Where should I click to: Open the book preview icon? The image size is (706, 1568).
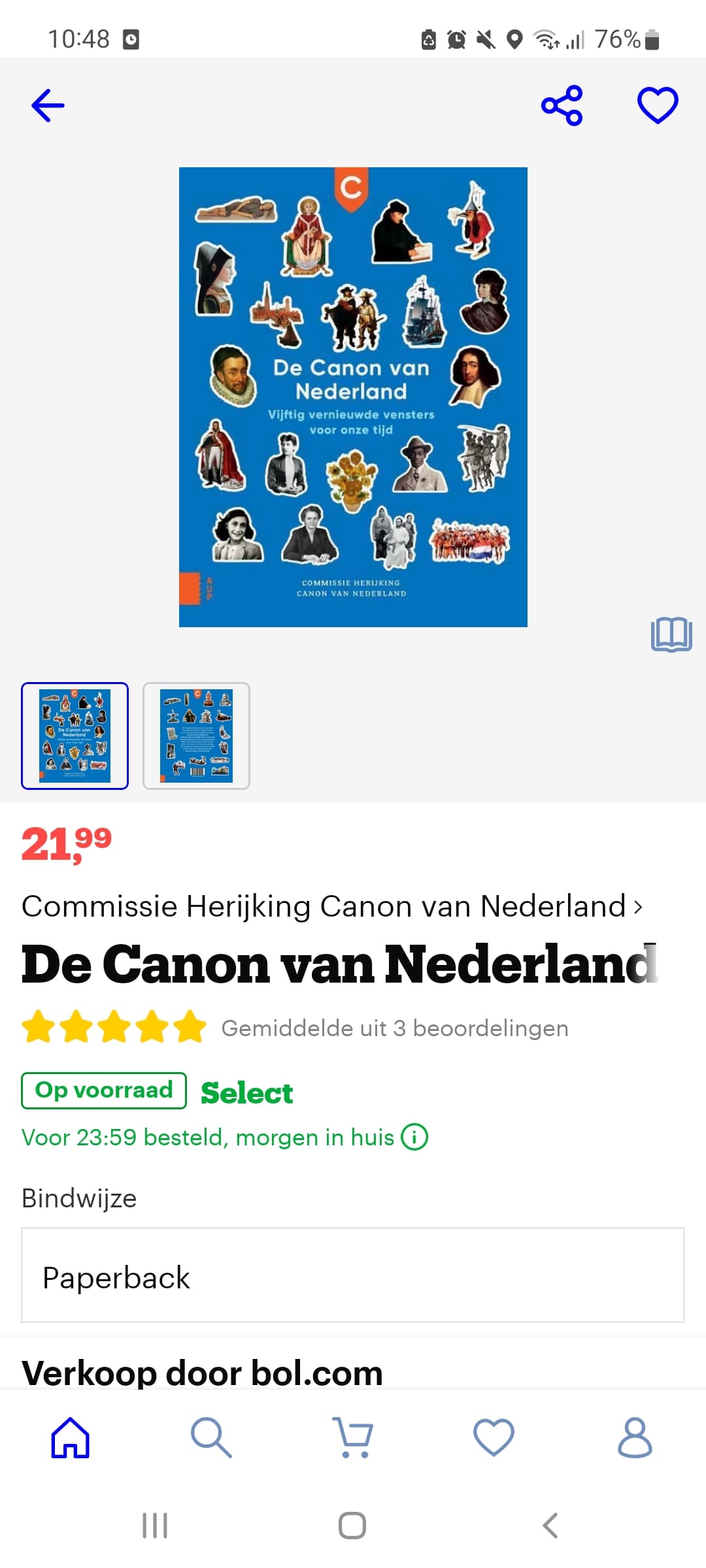[671, 634]
